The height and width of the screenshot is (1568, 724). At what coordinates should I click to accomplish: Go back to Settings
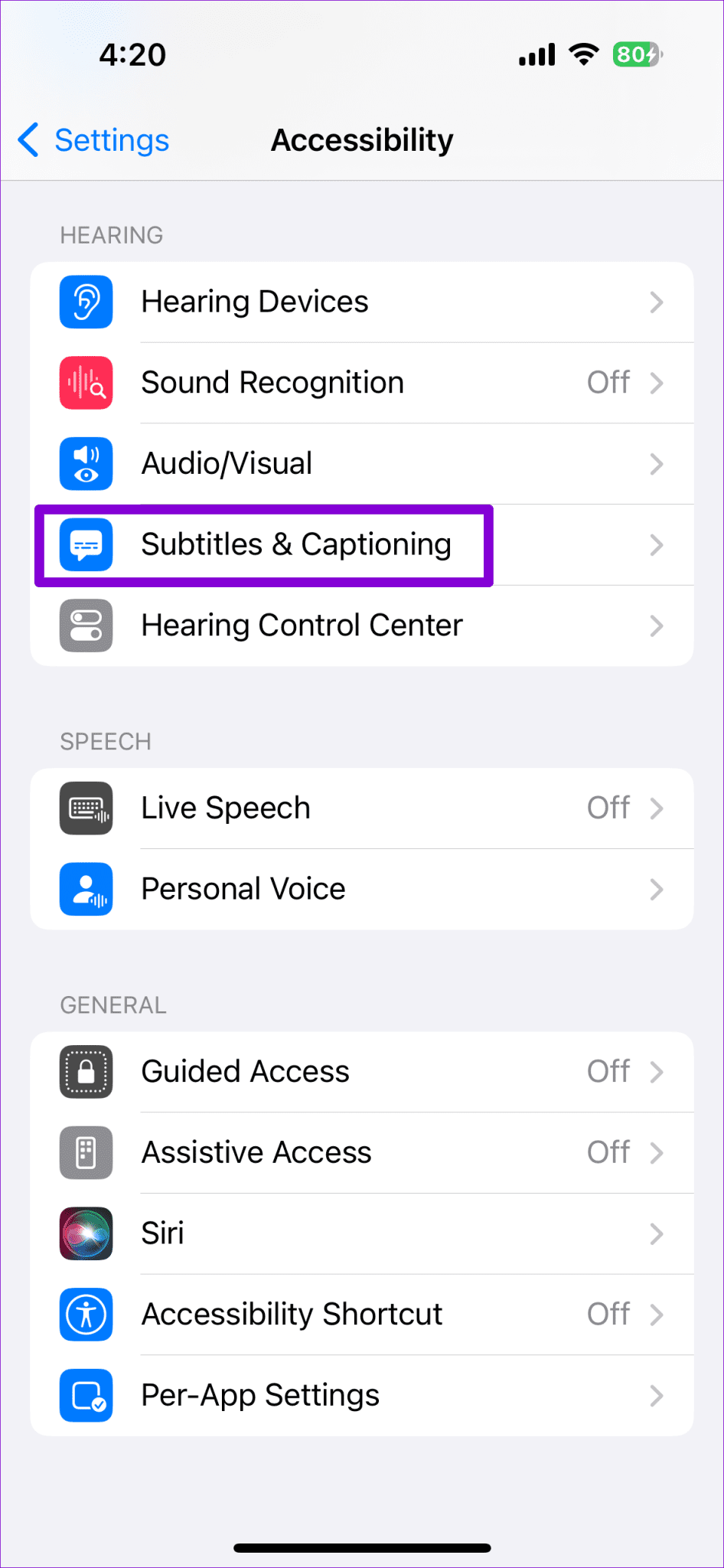pos(92,140)
